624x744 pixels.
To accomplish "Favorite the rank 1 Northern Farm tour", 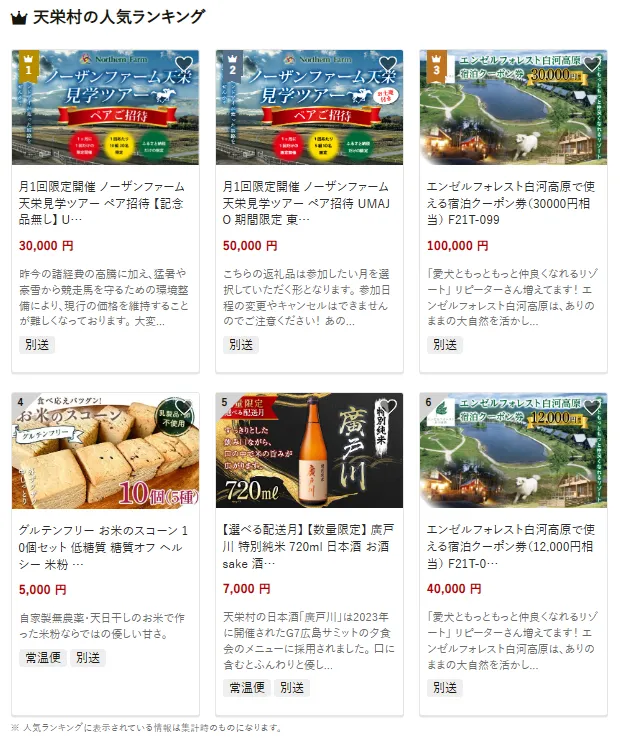I will point(183,66).
